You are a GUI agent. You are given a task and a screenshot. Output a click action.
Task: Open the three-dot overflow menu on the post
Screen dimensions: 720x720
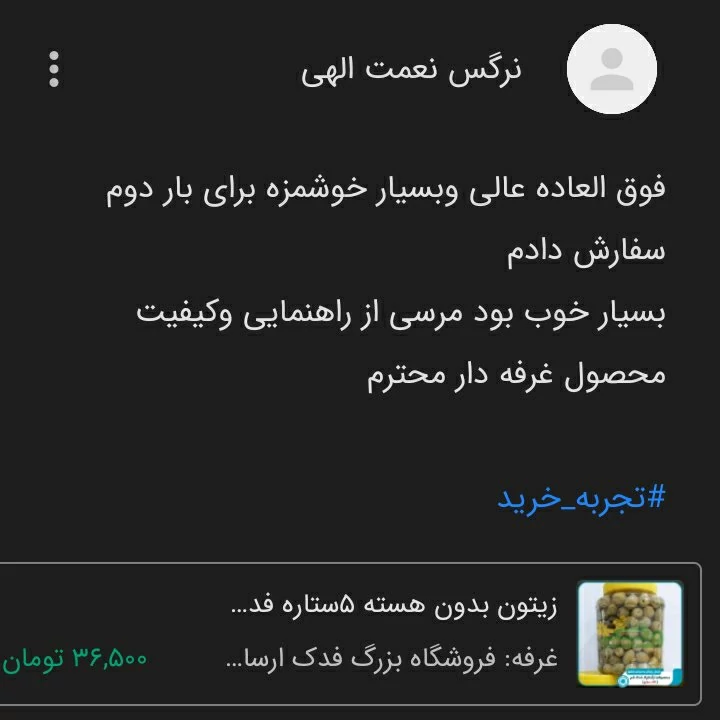click(x=54, y=69)
